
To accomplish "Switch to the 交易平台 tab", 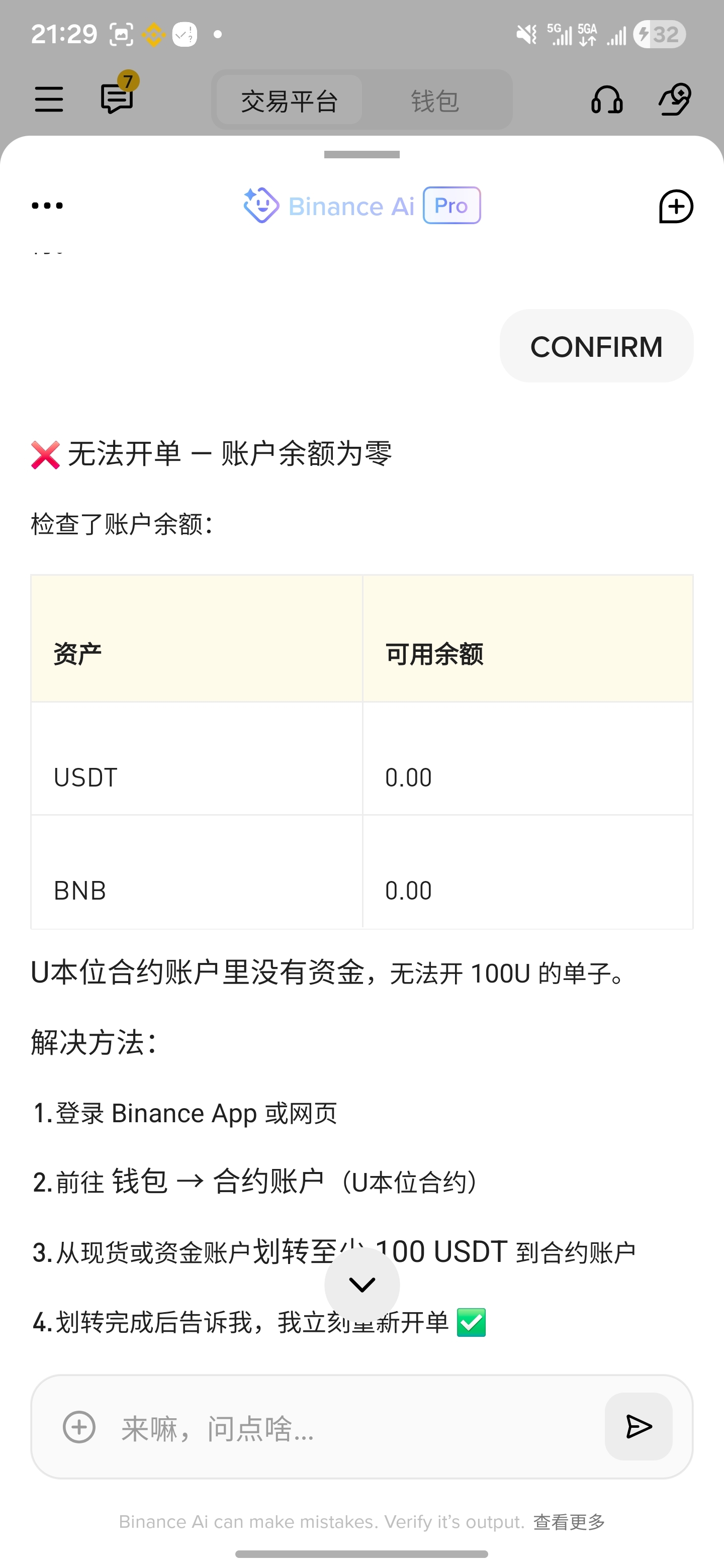I will [x=289, y=101].
